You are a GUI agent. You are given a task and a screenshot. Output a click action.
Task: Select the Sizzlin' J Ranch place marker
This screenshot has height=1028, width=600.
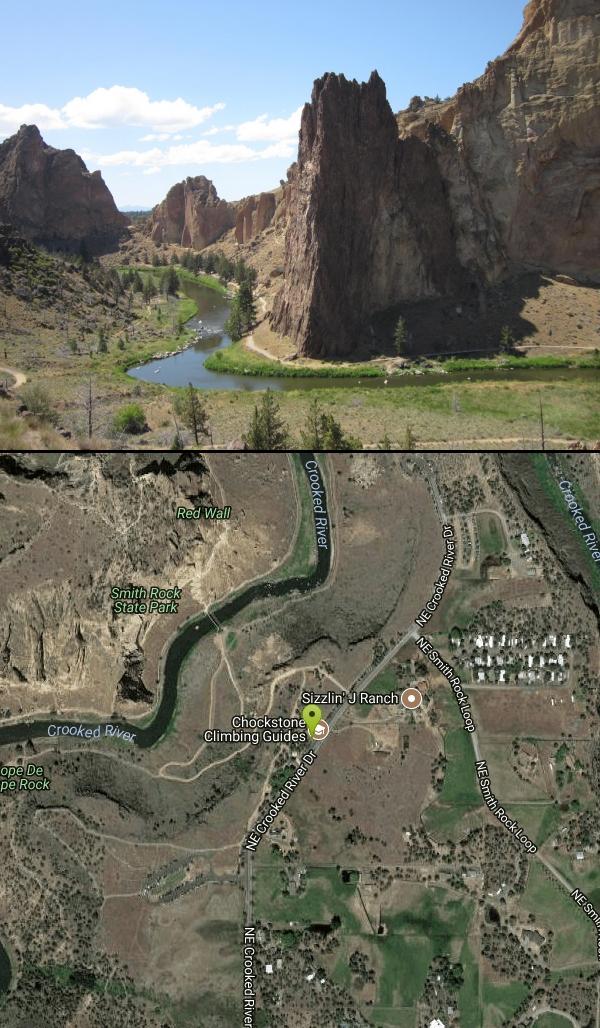click(411, 698)
